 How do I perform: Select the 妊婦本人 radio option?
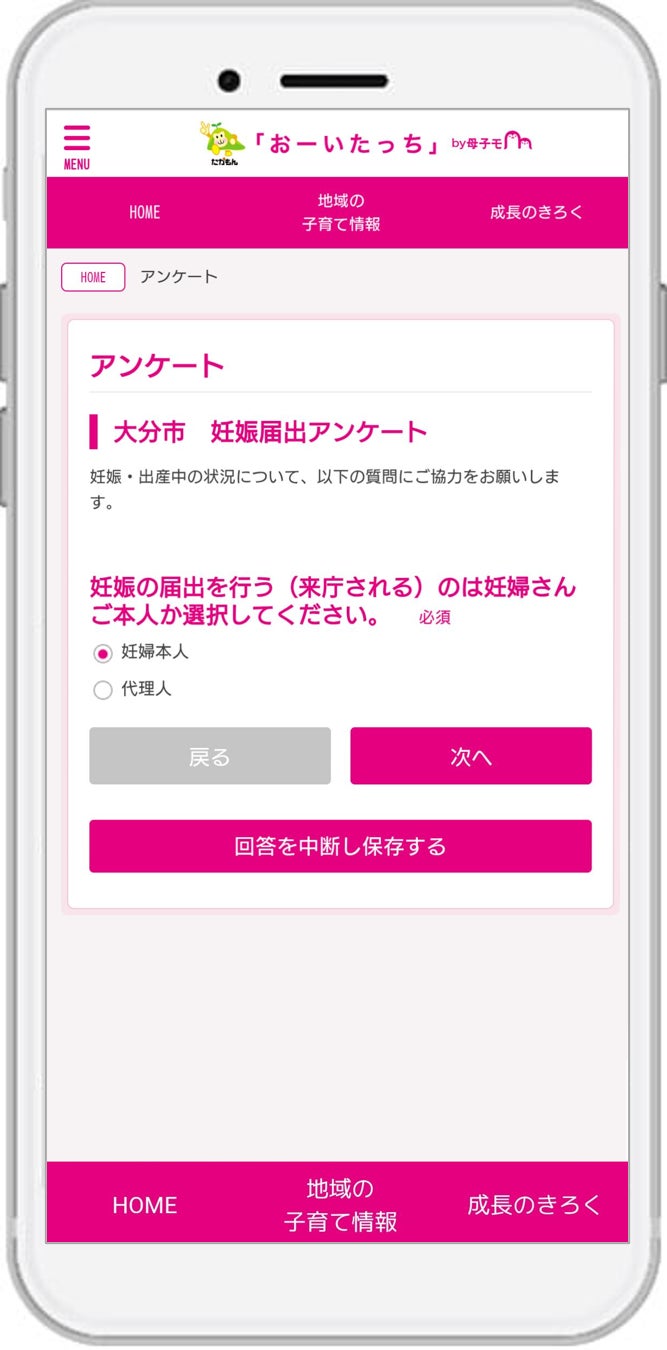pos(102,653)
